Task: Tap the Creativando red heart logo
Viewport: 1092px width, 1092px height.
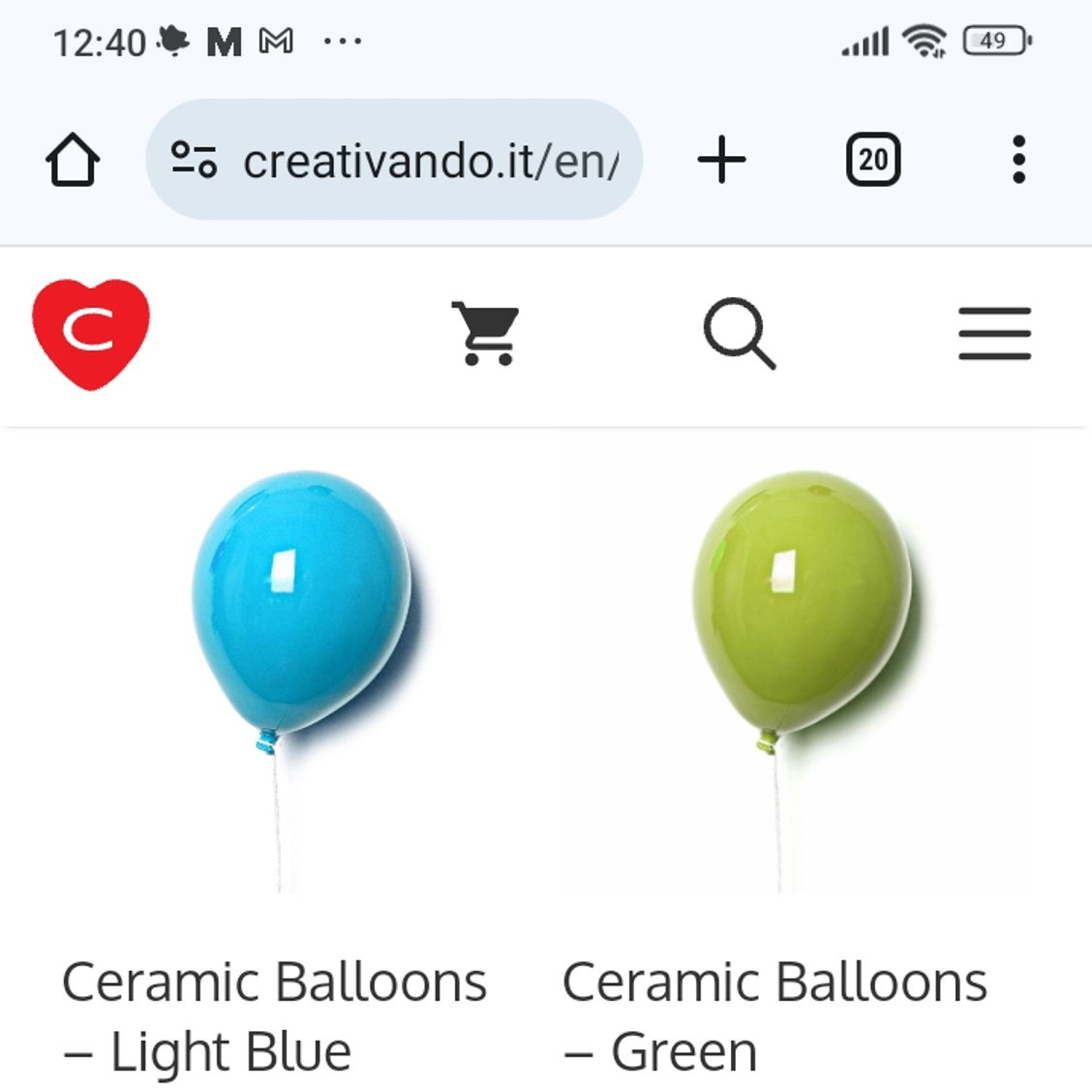Action: (91, 334)
